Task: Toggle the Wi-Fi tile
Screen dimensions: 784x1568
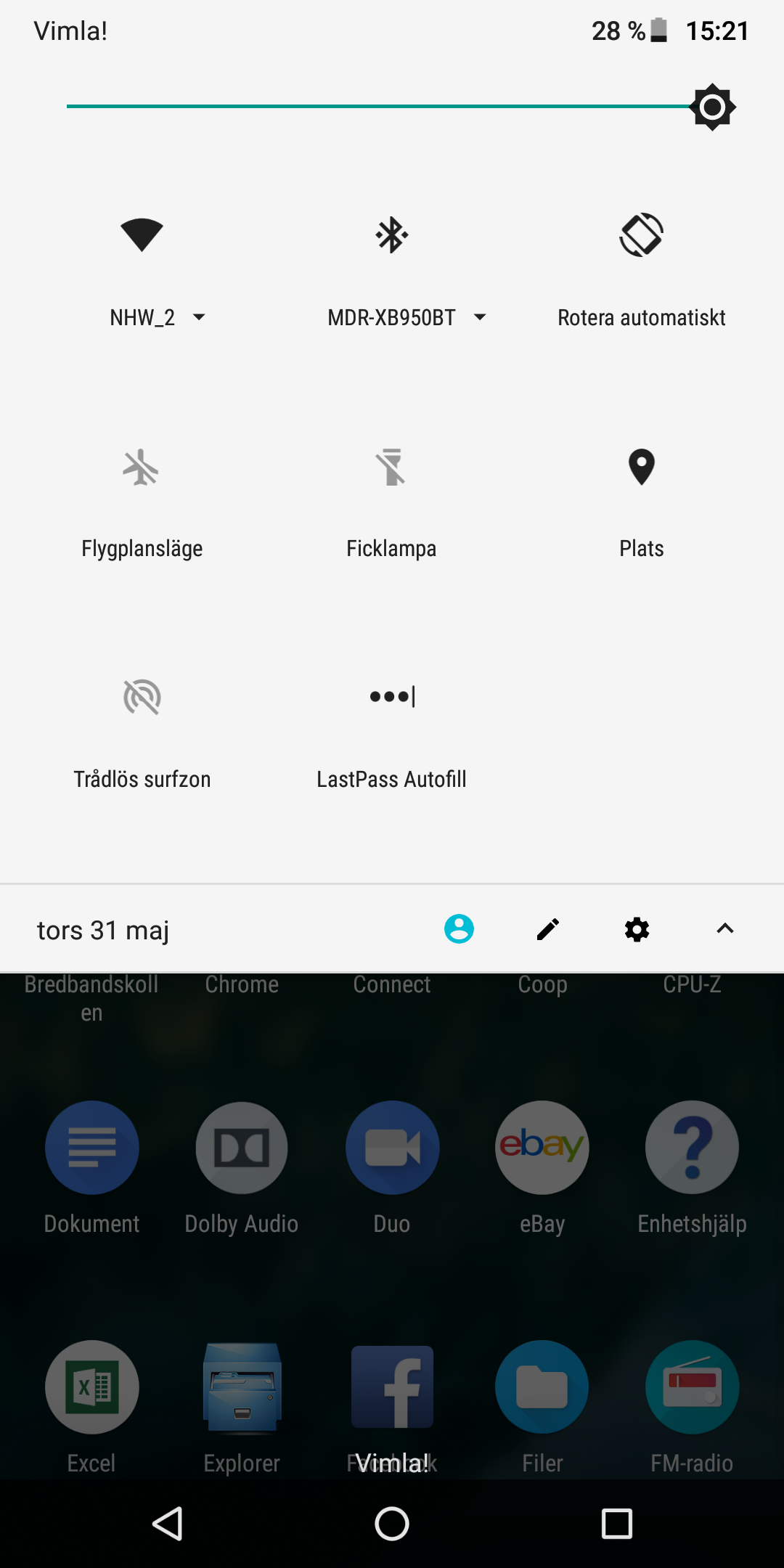Action: click(142, 235)
